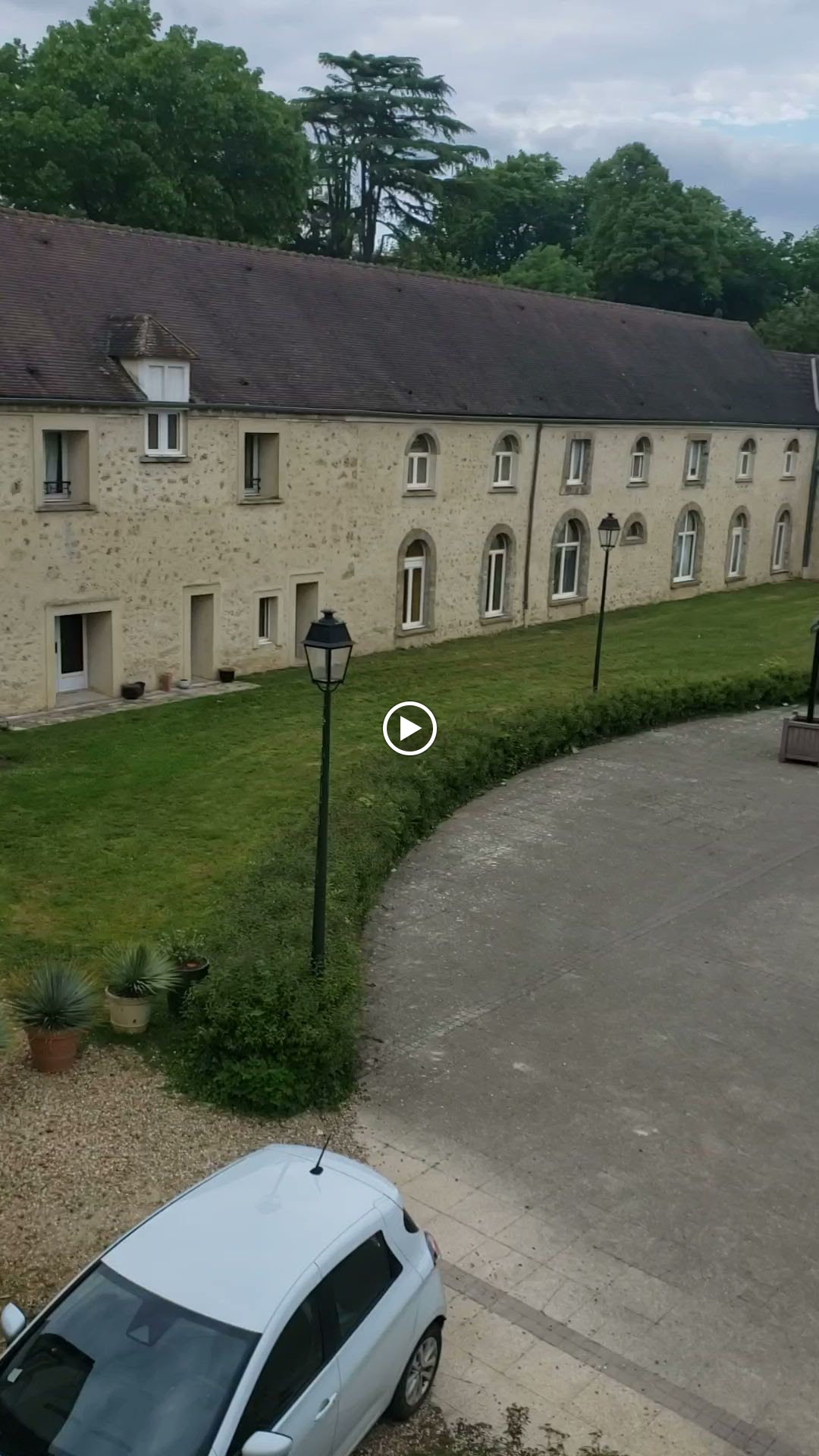
Task: Play the video of the courtyard
Action: [409, 729]
